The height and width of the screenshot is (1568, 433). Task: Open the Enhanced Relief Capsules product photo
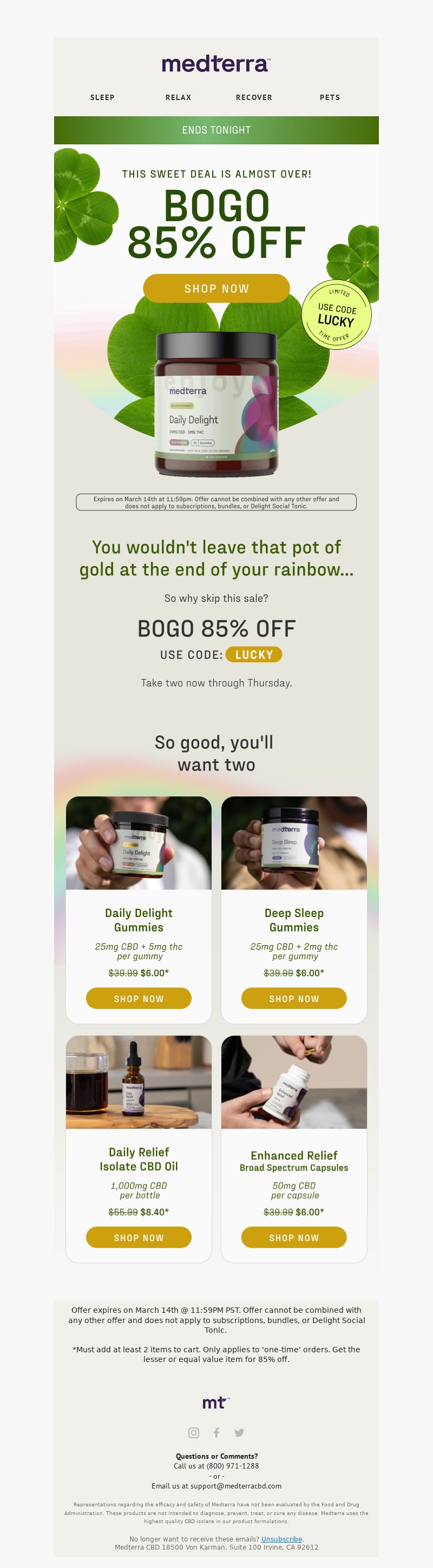[294, 1082]
